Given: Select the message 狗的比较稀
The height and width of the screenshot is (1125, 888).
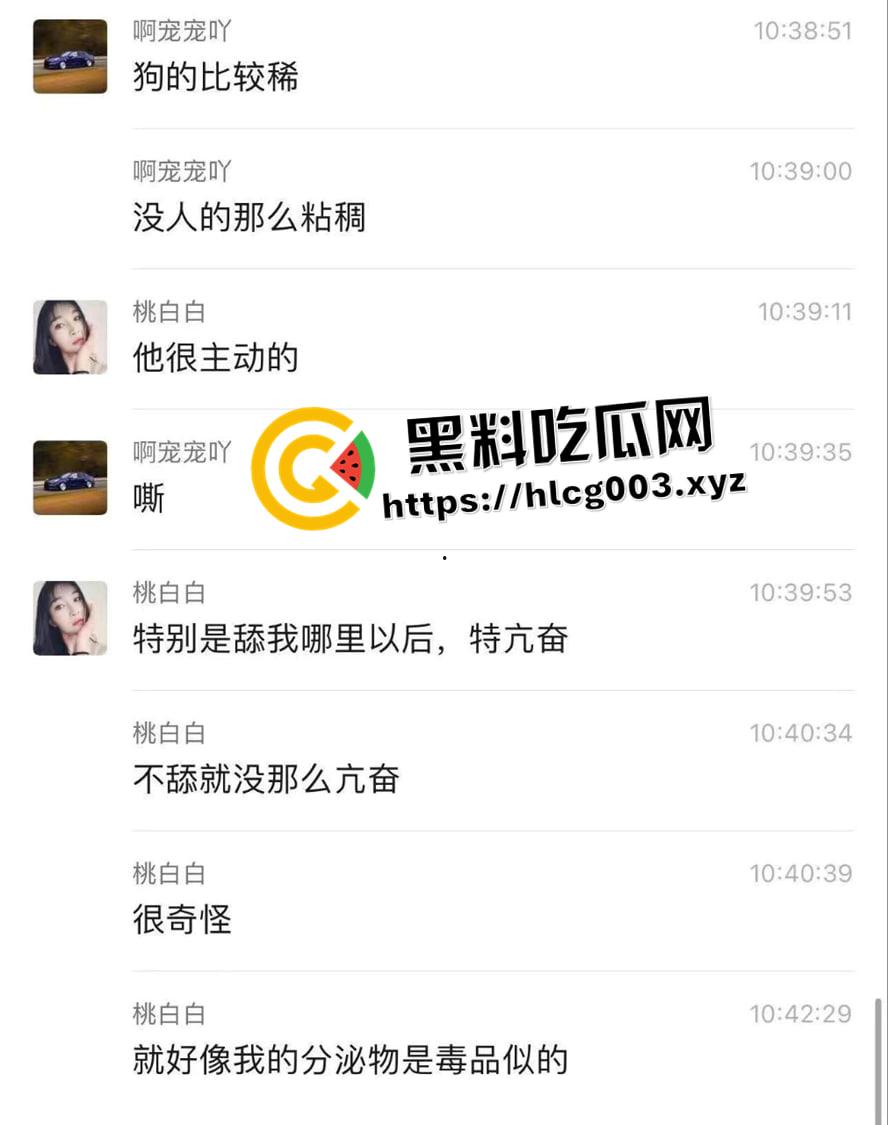Looking at the screenshot, I should click(x=213, y=78).
